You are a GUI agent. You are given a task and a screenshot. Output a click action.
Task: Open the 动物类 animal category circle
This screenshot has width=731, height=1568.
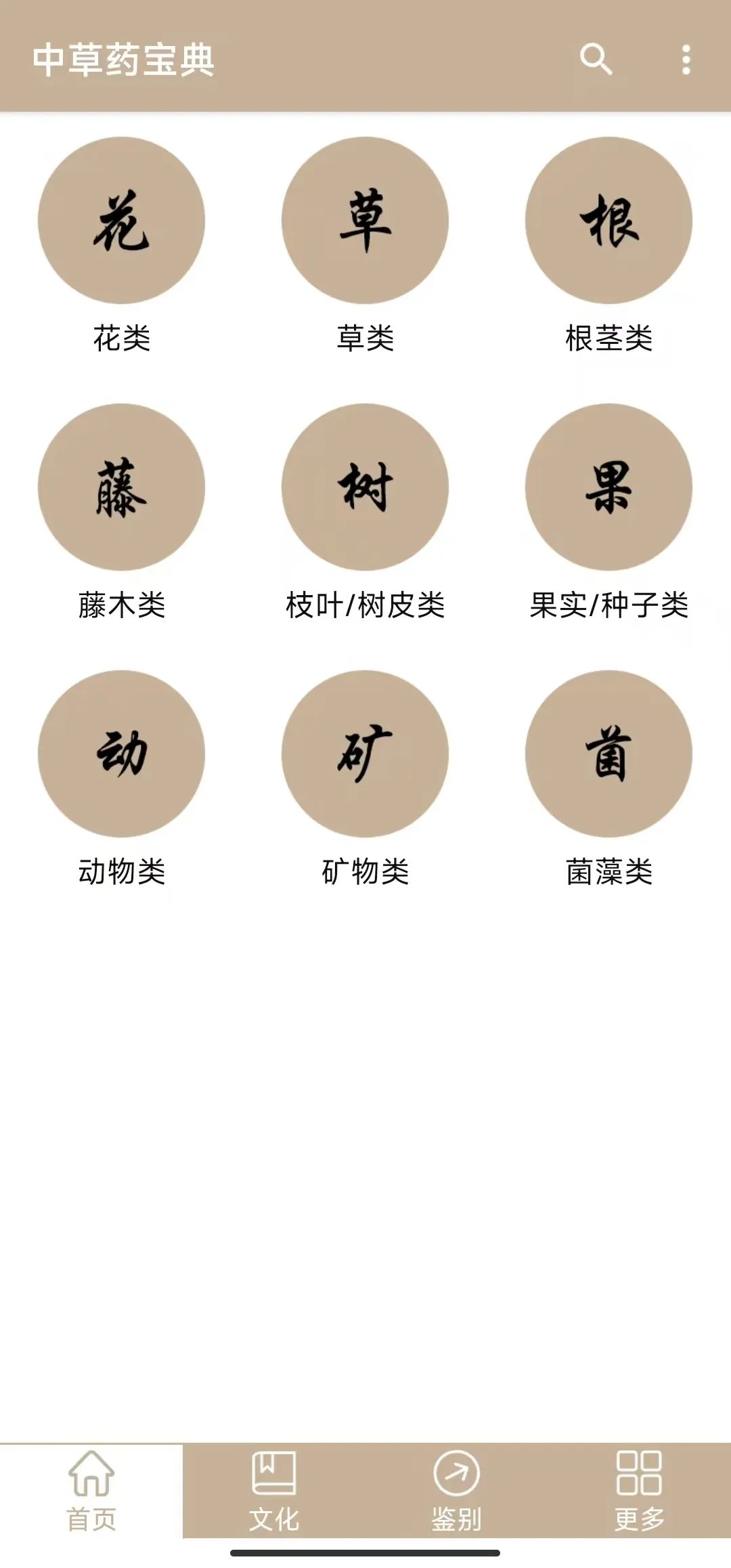[x=122, y=757]
